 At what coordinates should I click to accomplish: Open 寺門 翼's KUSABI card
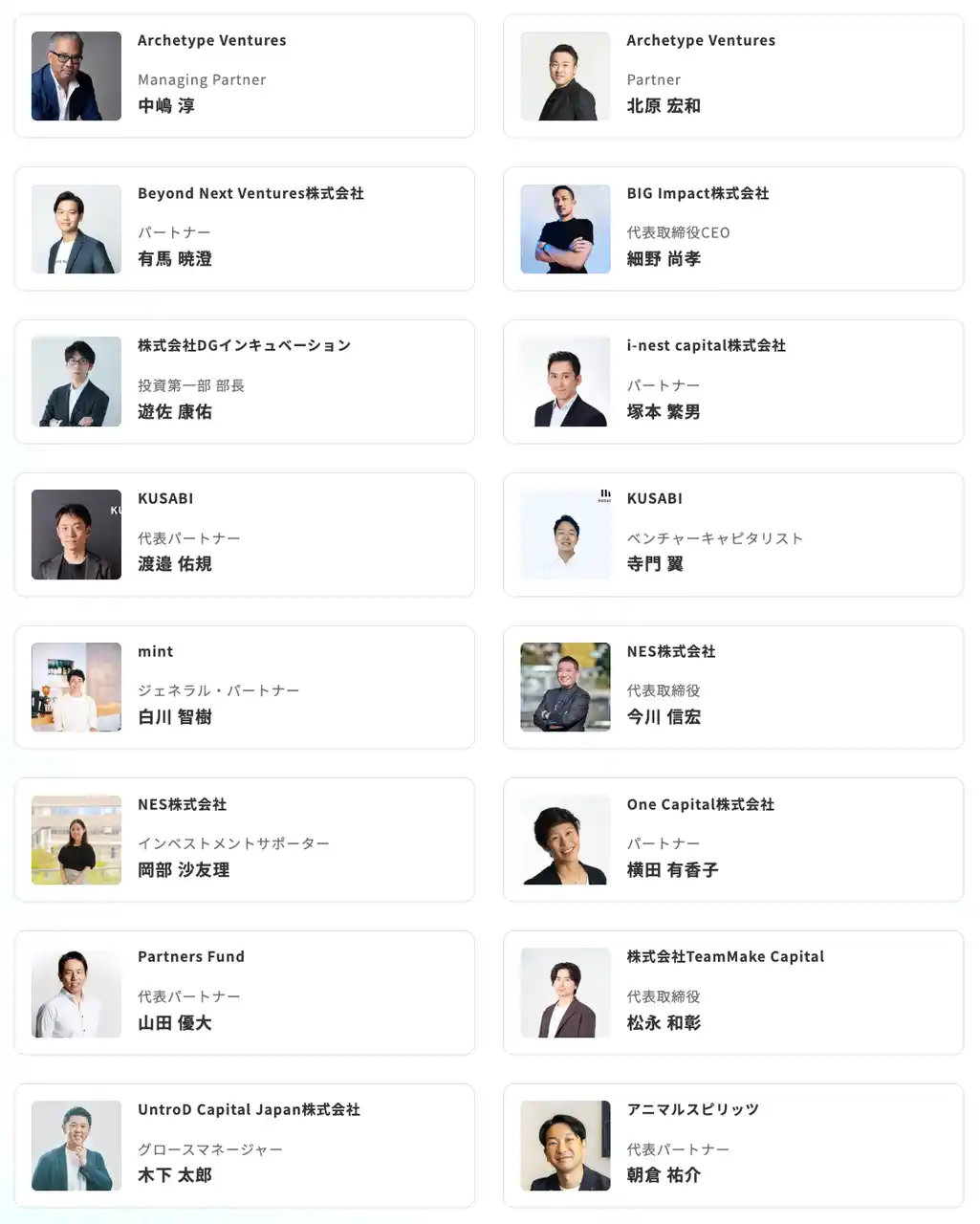pos(733,535)
